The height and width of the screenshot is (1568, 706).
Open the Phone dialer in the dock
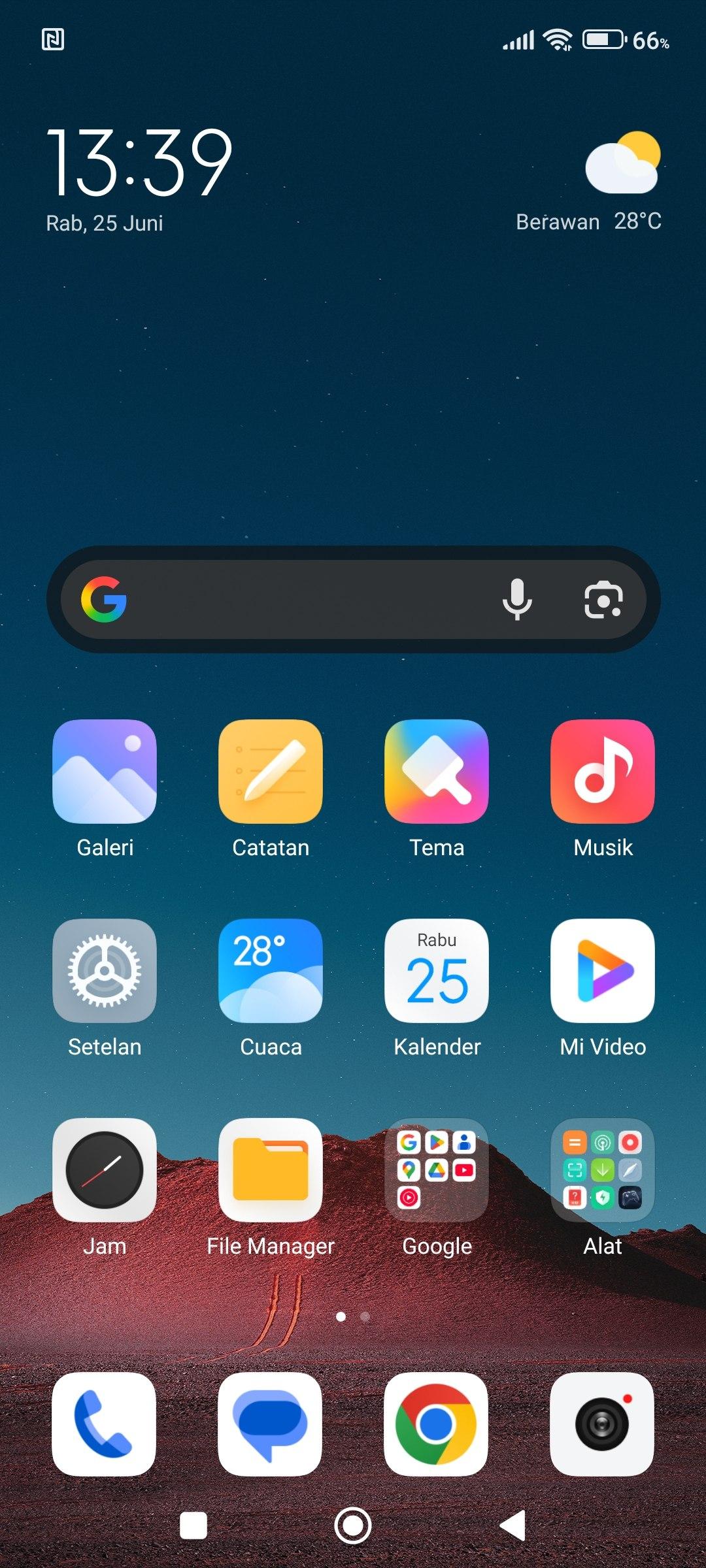pyautogui.click(x=104, y=1424)
